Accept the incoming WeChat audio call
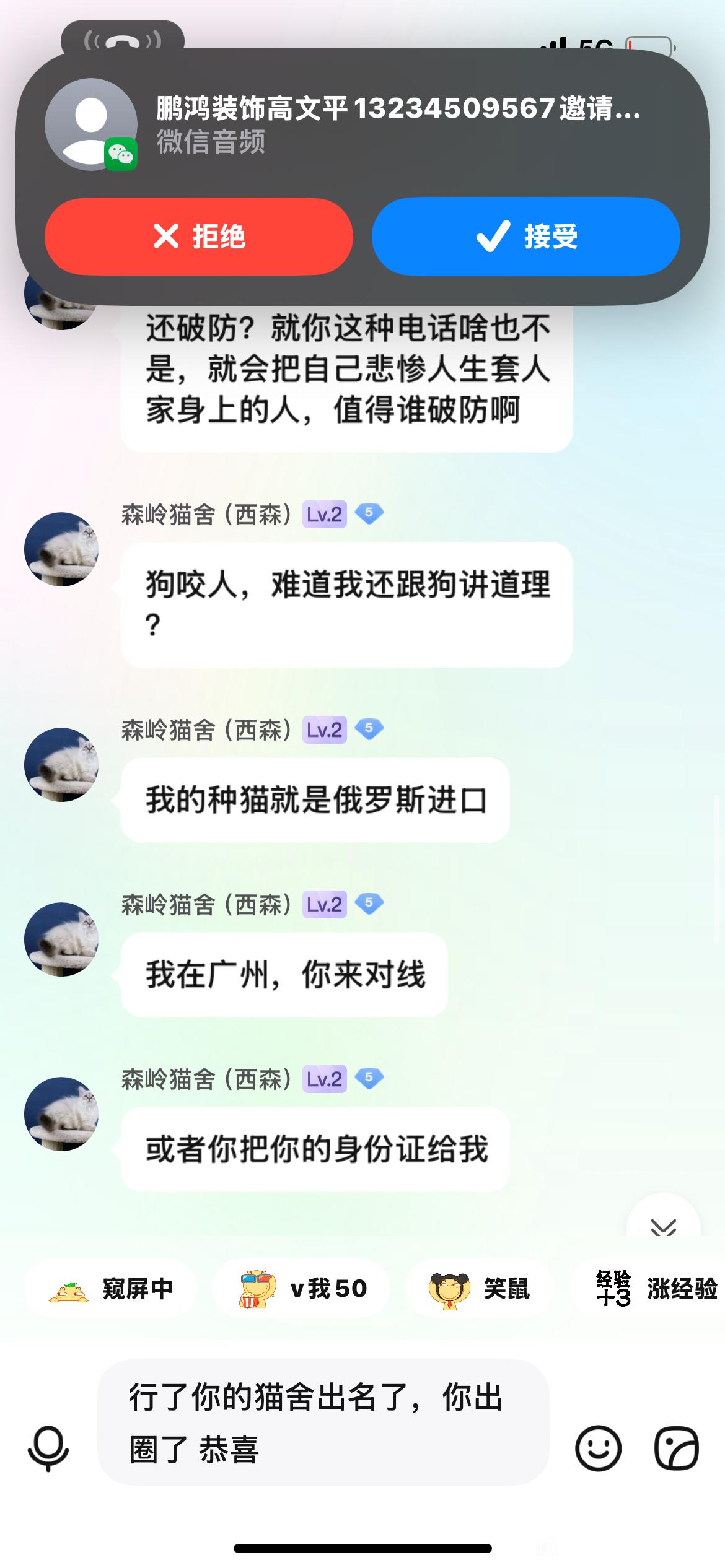This screenshot has width=725, height=1568. pos(525,236)
